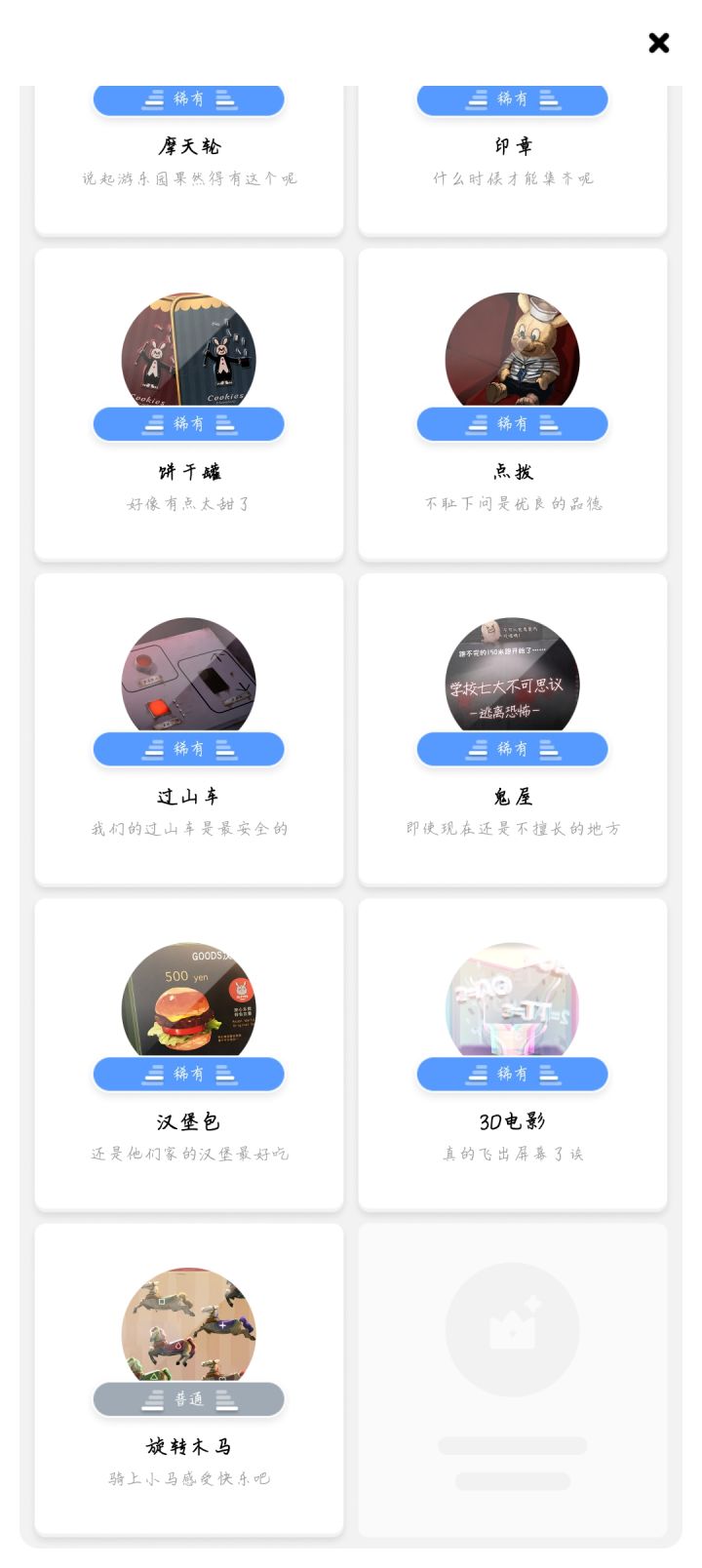
Task: Close the collection screen with the X
Action: (659, 43)
